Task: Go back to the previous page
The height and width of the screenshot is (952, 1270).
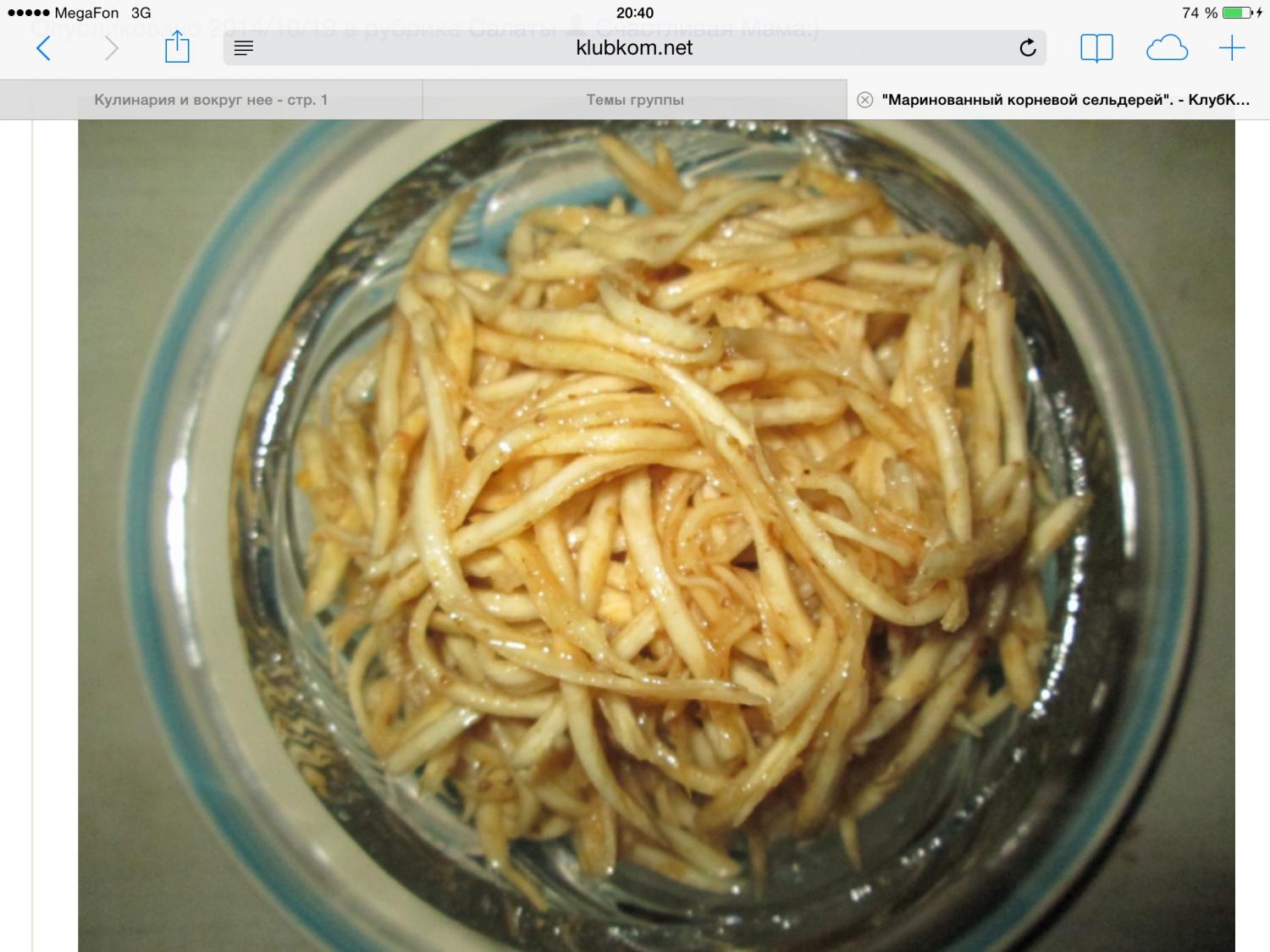Action: tap(44, 48)
